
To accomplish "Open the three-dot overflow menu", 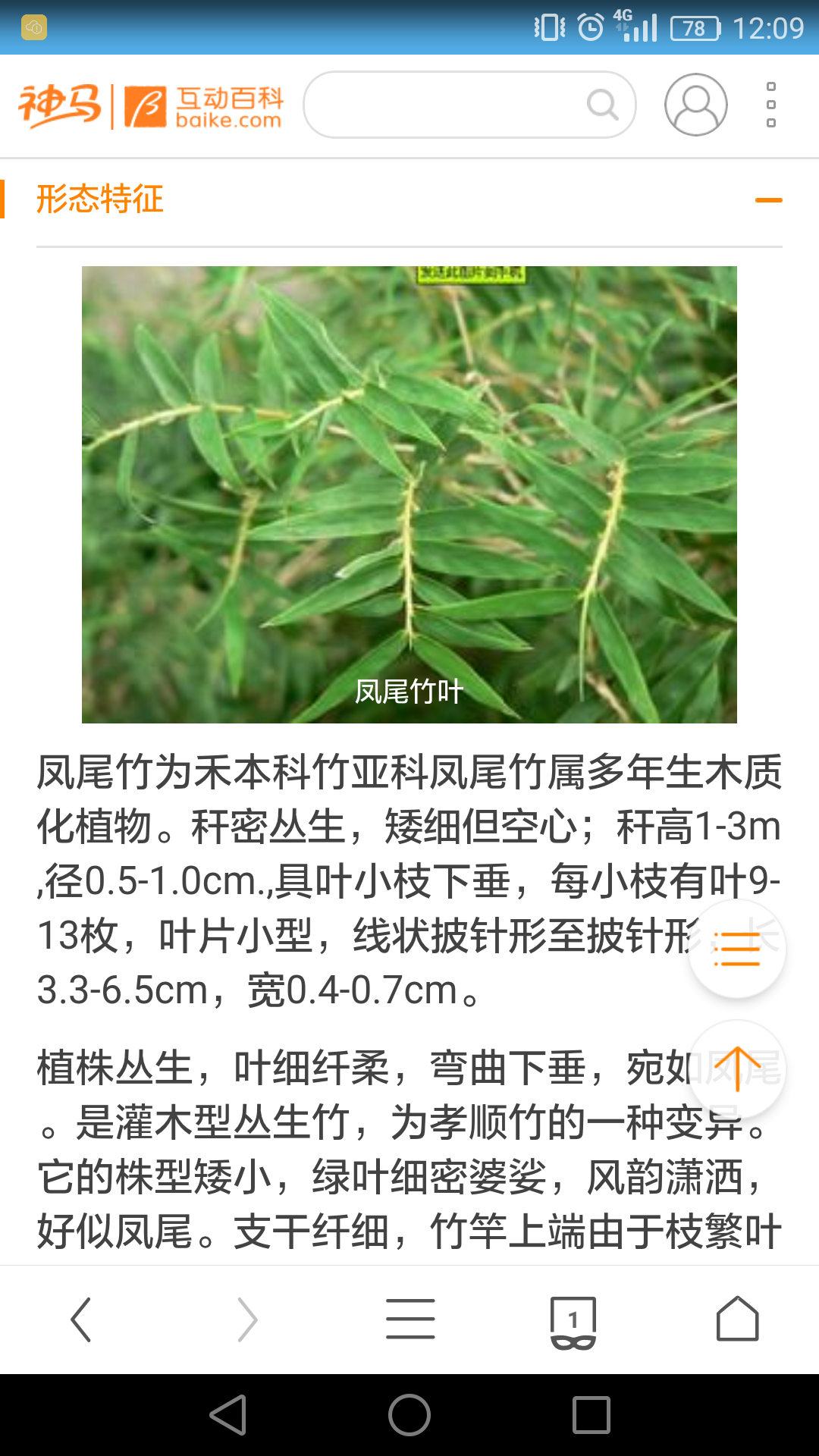I will (770, 105).
